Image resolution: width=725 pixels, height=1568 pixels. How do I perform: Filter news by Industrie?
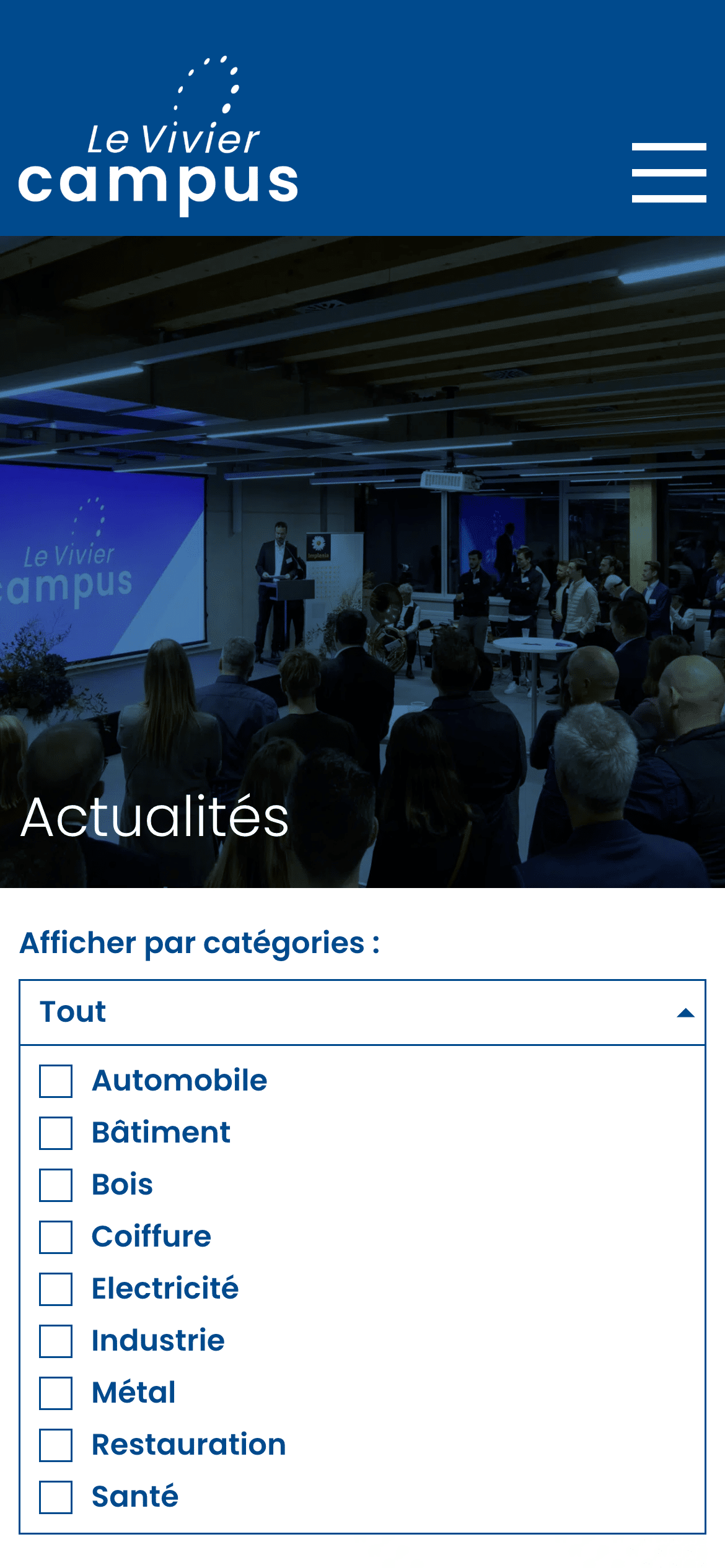point(56,1341)
